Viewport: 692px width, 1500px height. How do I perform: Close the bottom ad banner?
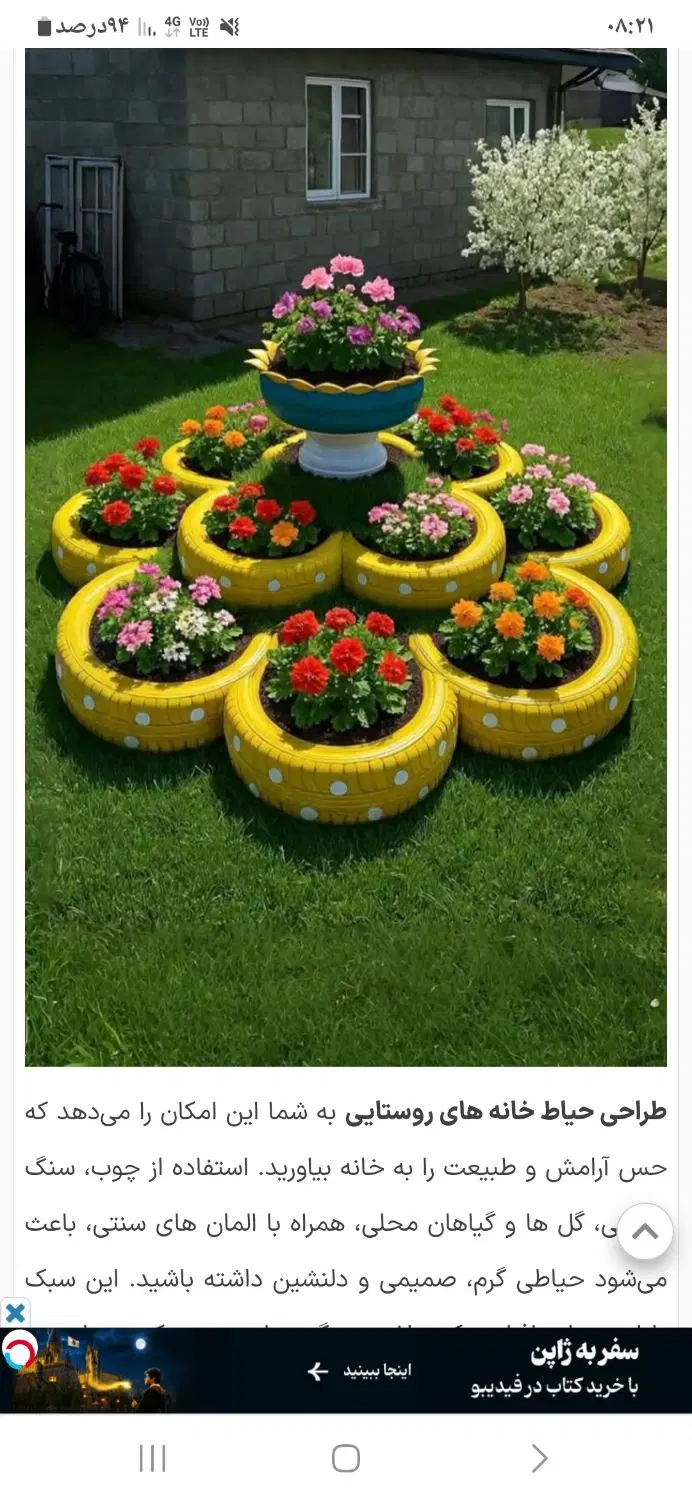point(15,1313)
